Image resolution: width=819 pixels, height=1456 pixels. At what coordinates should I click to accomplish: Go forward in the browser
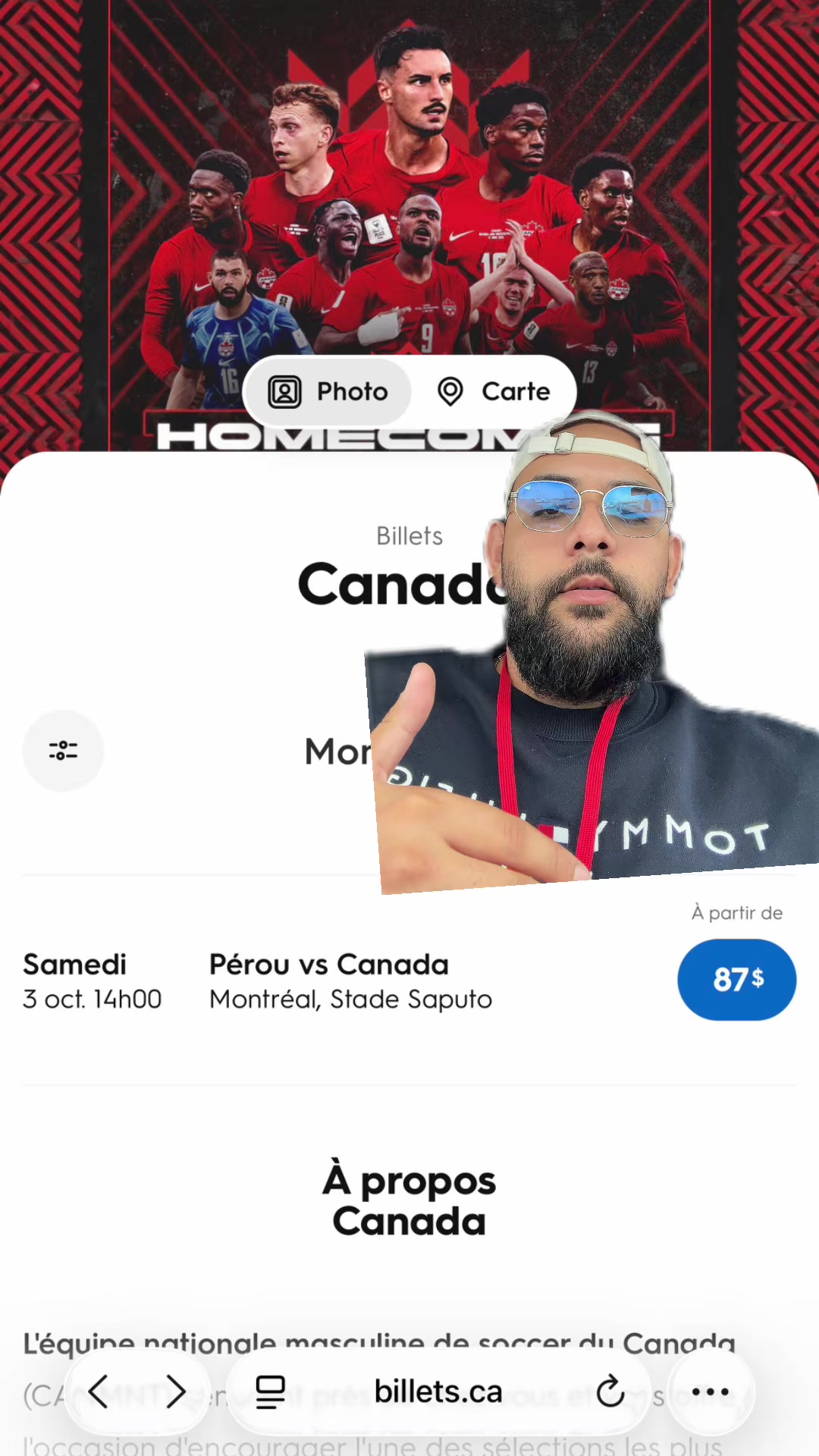pyautogui.click(x=176, y=1392)
